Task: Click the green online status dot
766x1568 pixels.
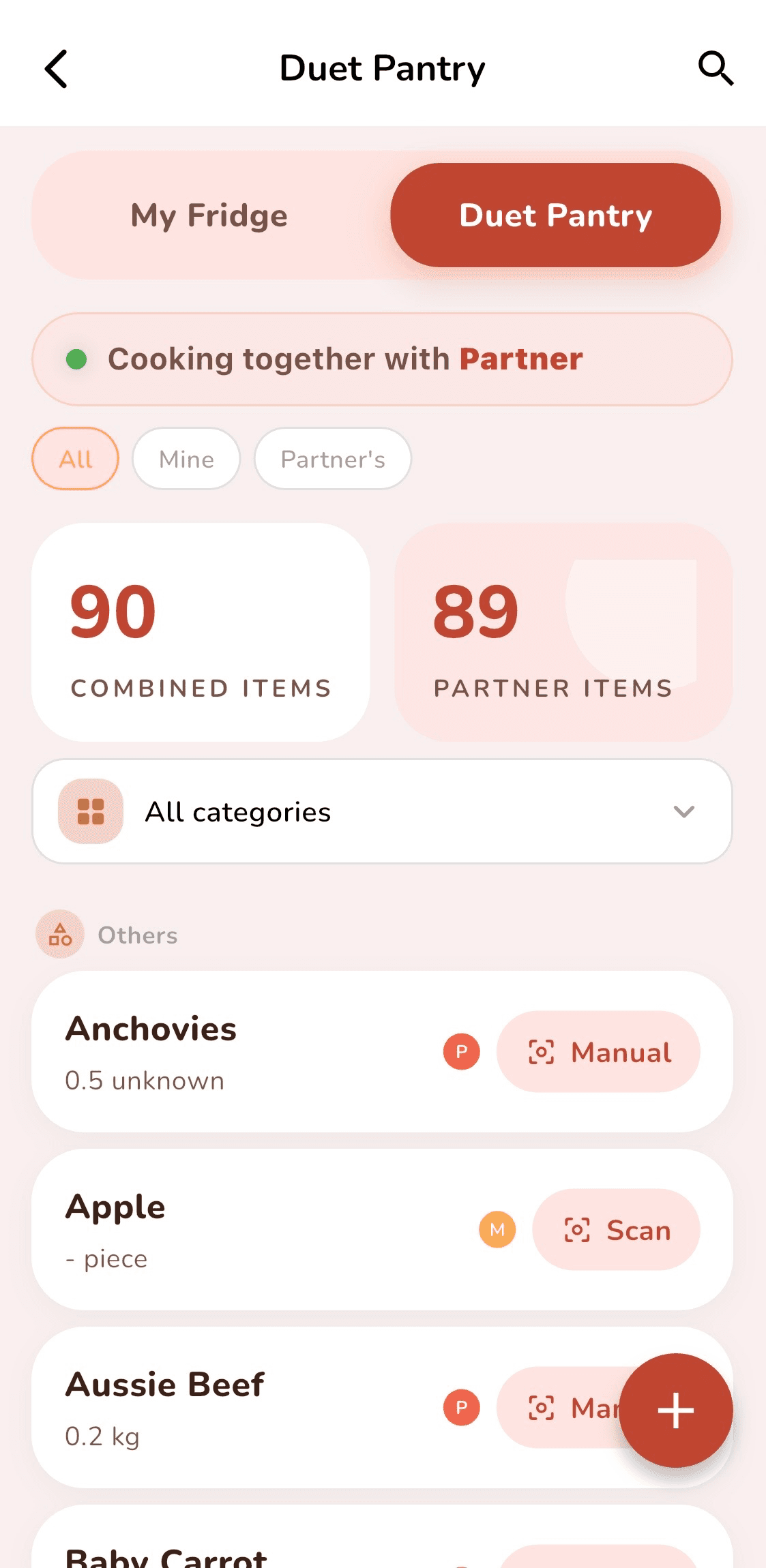Action: point(76,359)
